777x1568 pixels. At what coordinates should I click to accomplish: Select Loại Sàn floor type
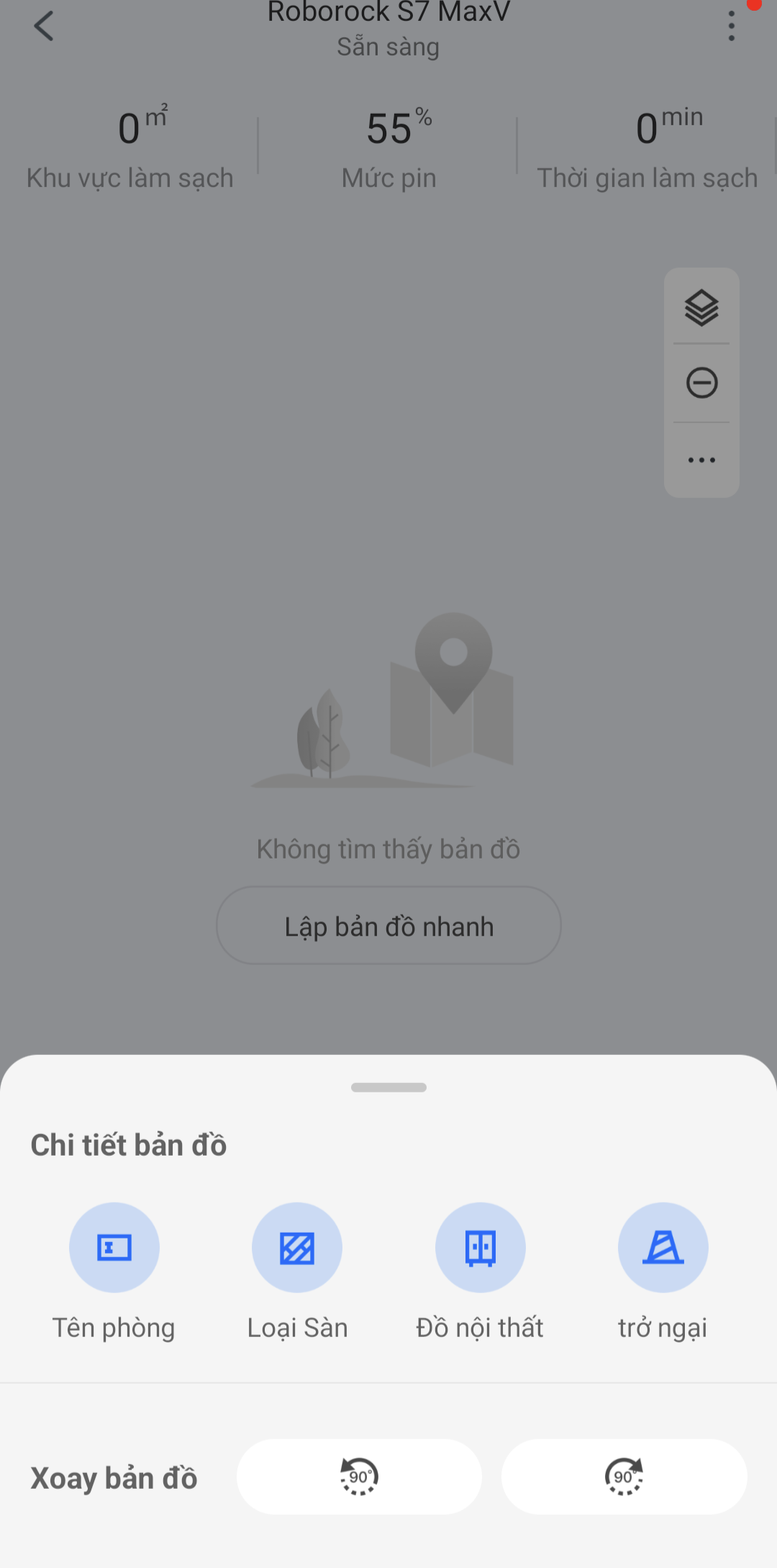click(x=297, y=1248)
